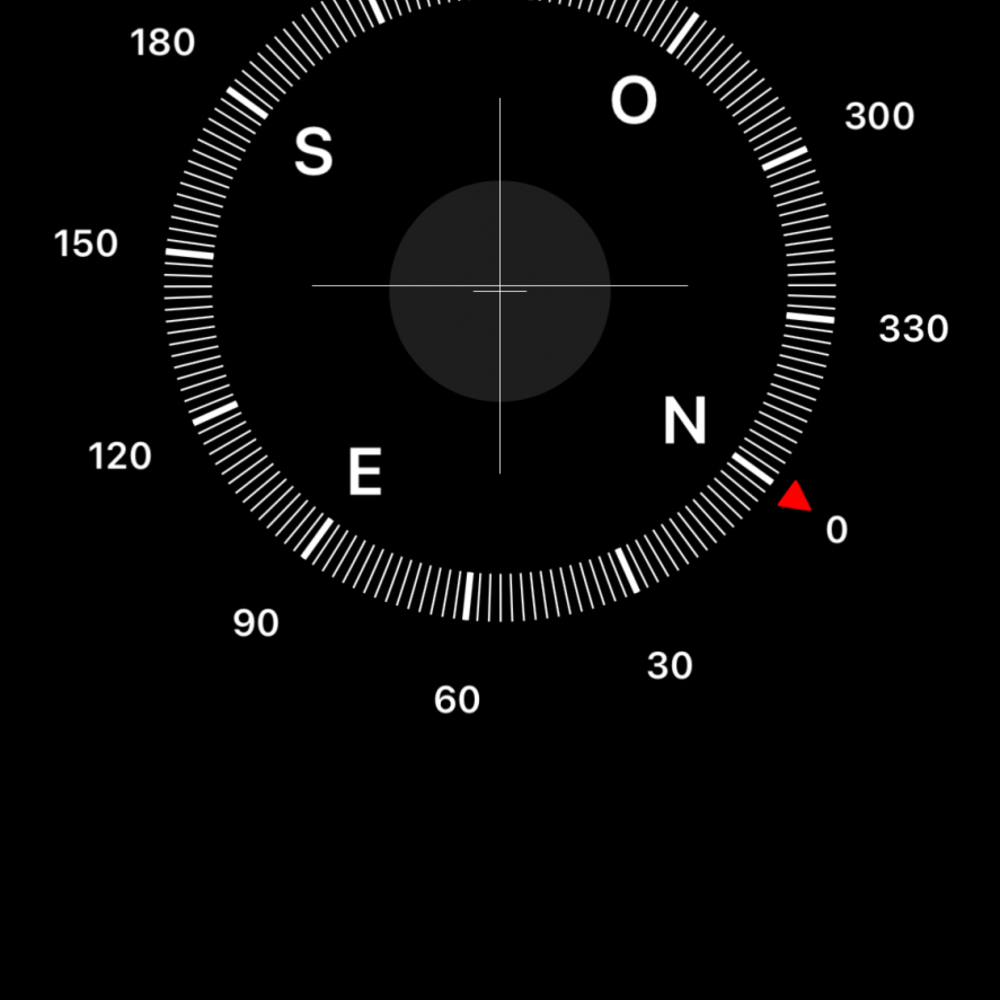
Task: Tap the compass dial to lock bearing
Action: click(500, 287)
